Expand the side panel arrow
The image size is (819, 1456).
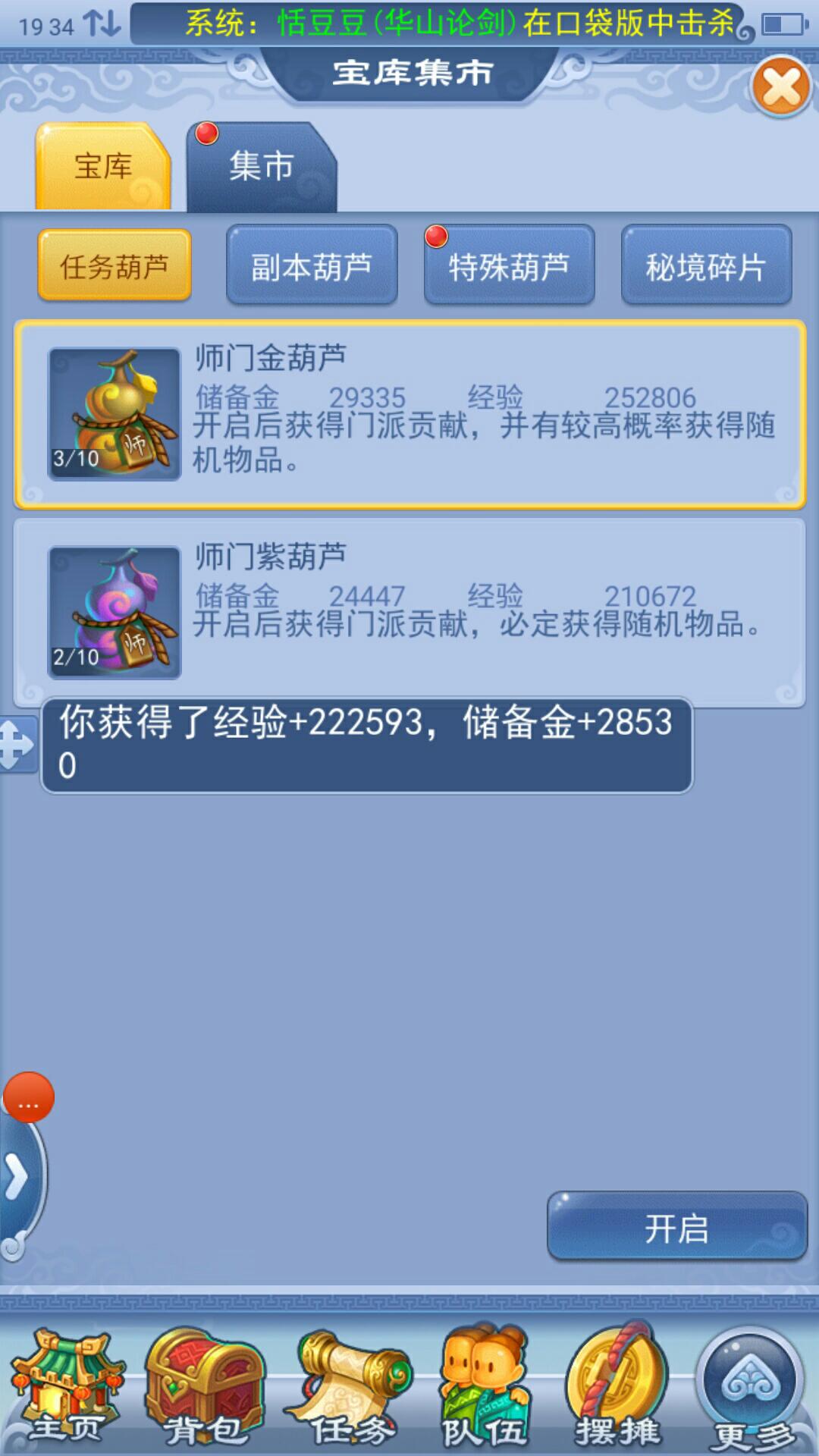coord(17,1178)
